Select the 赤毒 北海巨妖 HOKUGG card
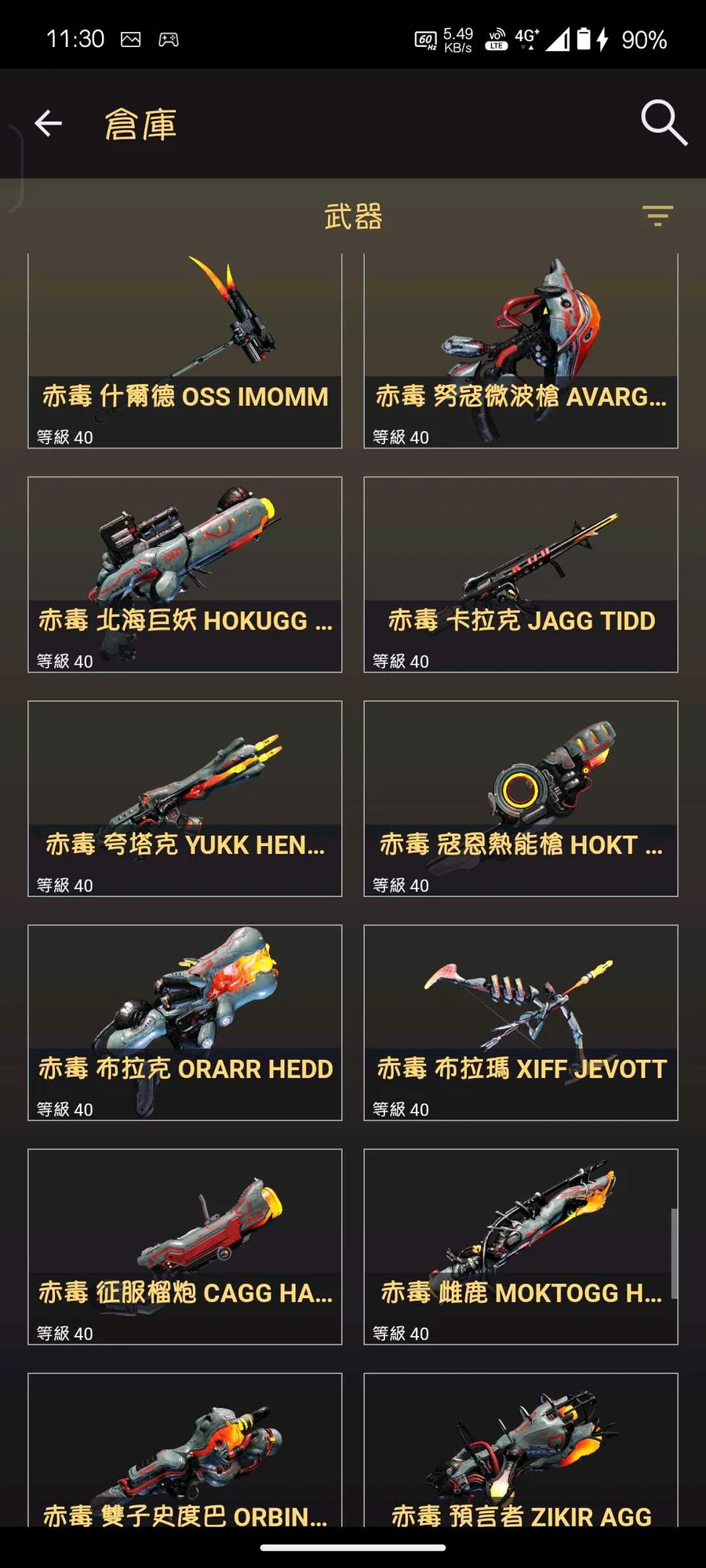The image size is (706, 1568). pyautogui.click(x=185, y=574)
